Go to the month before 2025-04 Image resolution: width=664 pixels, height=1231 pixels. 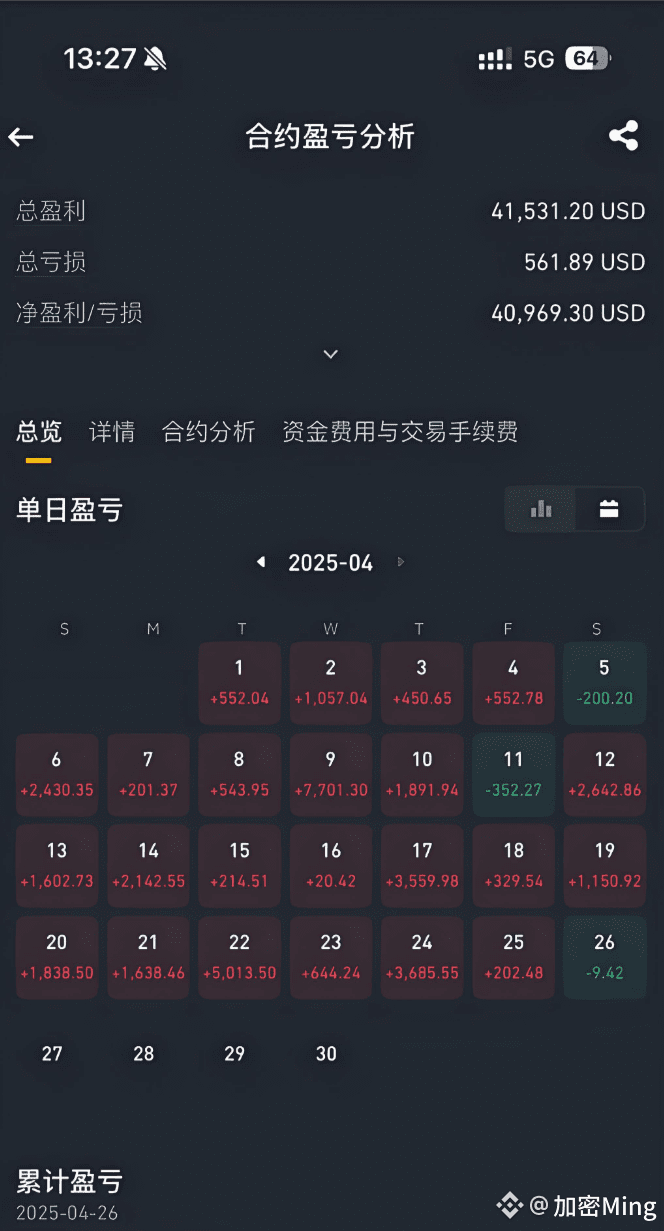pos(261,562)
